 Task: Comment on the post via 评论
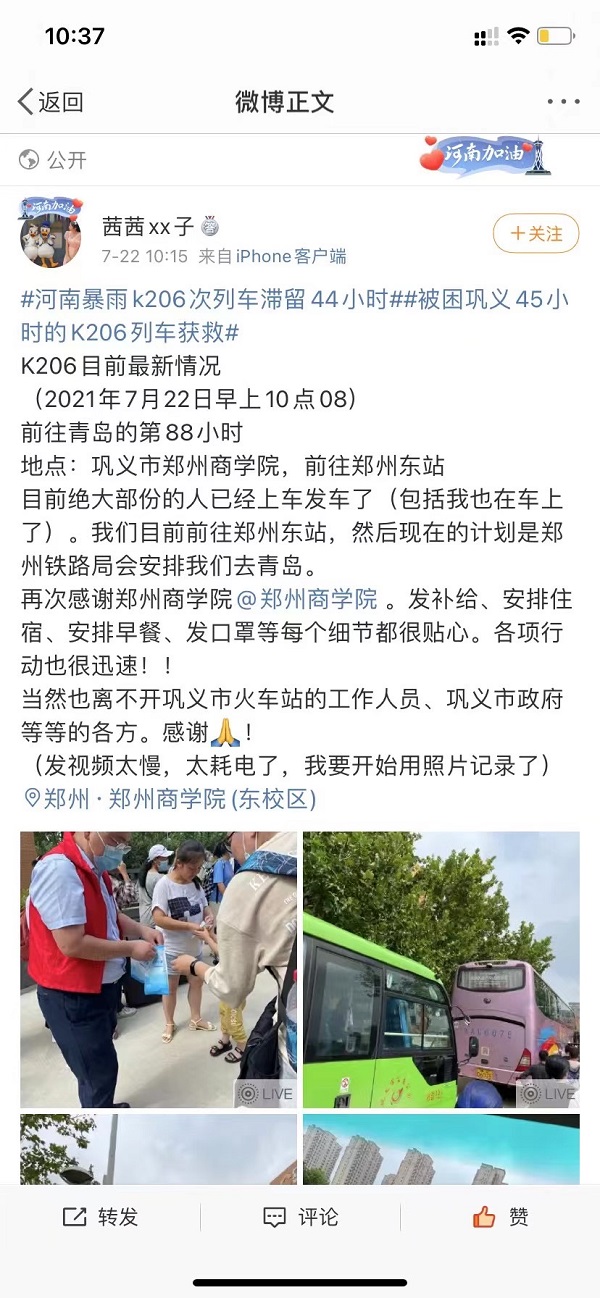(300, 1217)
